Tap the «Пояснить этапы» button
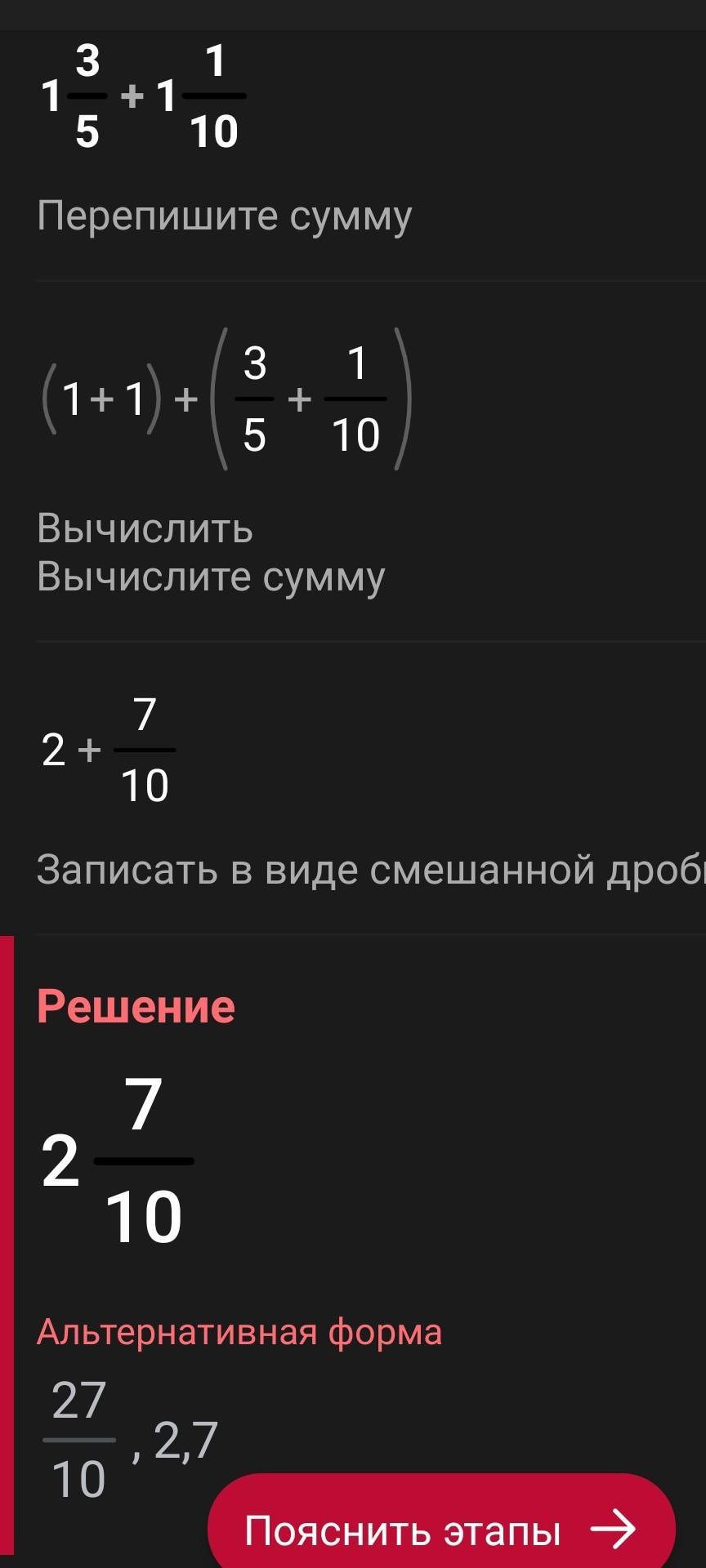706x1568 pixels. [441, 1529]
